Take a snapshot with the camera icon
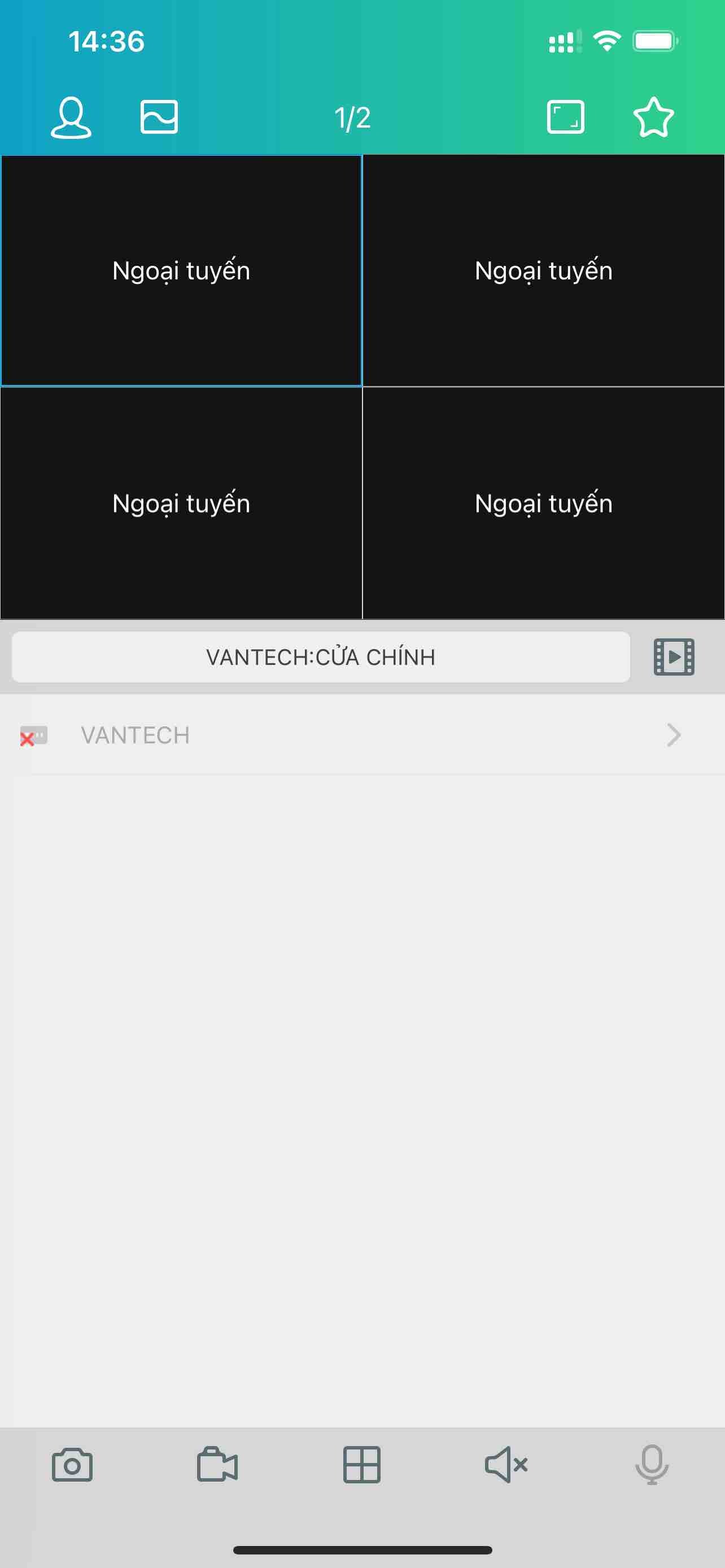725x1568 pixels. (x=72, y=1465)
